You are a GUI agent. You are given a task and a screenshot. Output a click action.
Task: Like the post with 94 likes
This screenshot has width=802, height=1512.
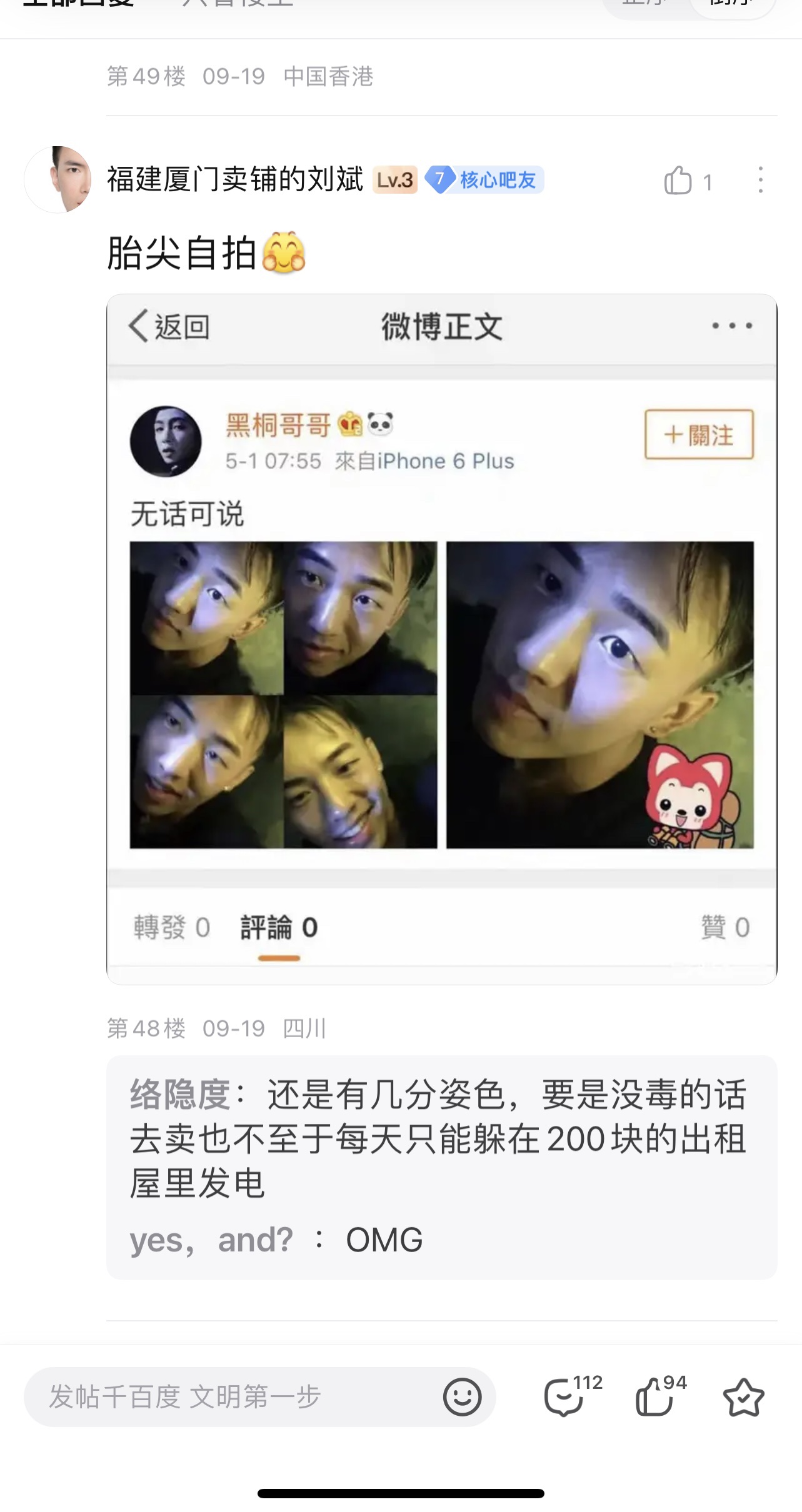click(654, 1397)
